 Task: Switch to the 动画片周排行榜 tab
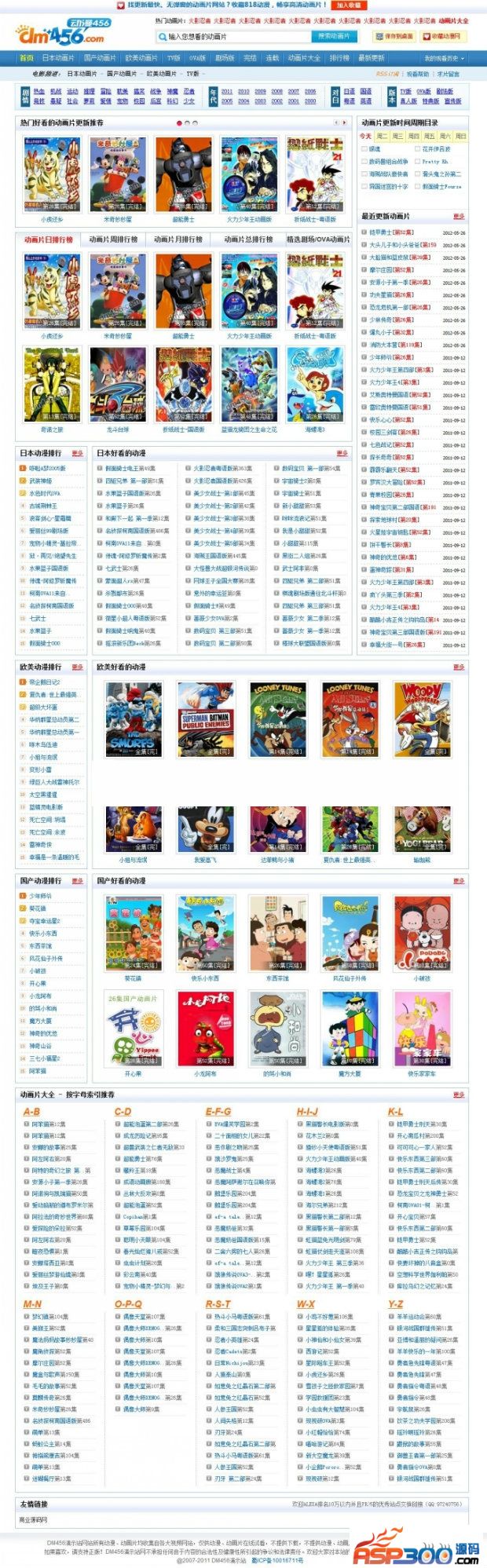point(113,239)
